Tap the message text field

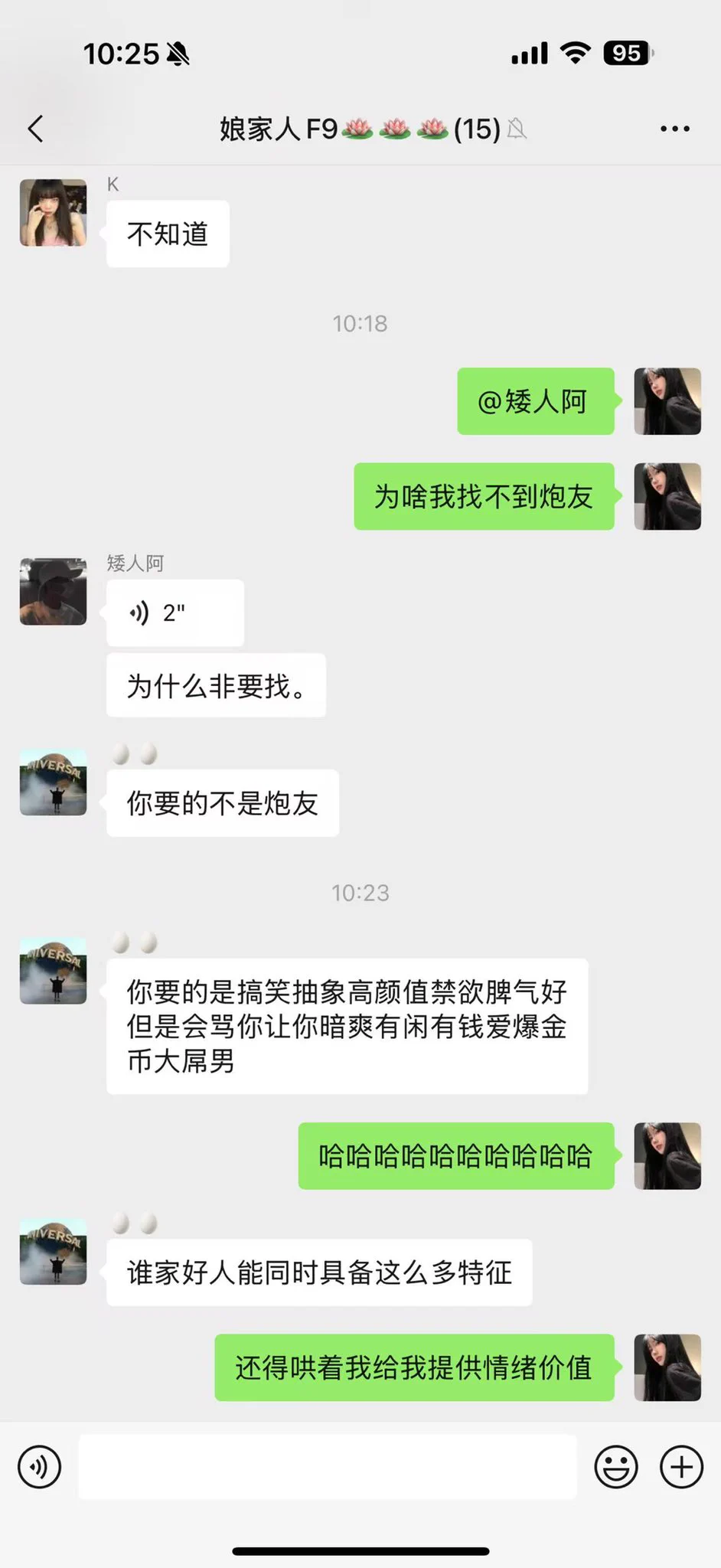tap(327, 1466)
